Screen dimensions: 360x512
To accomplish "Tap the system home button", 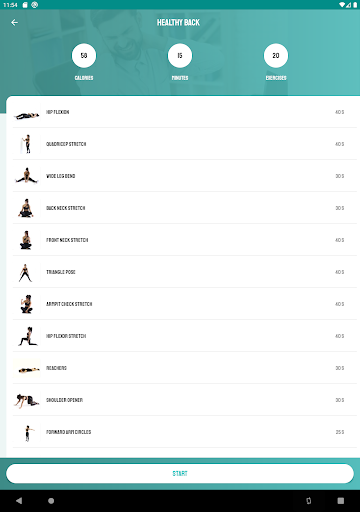I will [51, 501].
